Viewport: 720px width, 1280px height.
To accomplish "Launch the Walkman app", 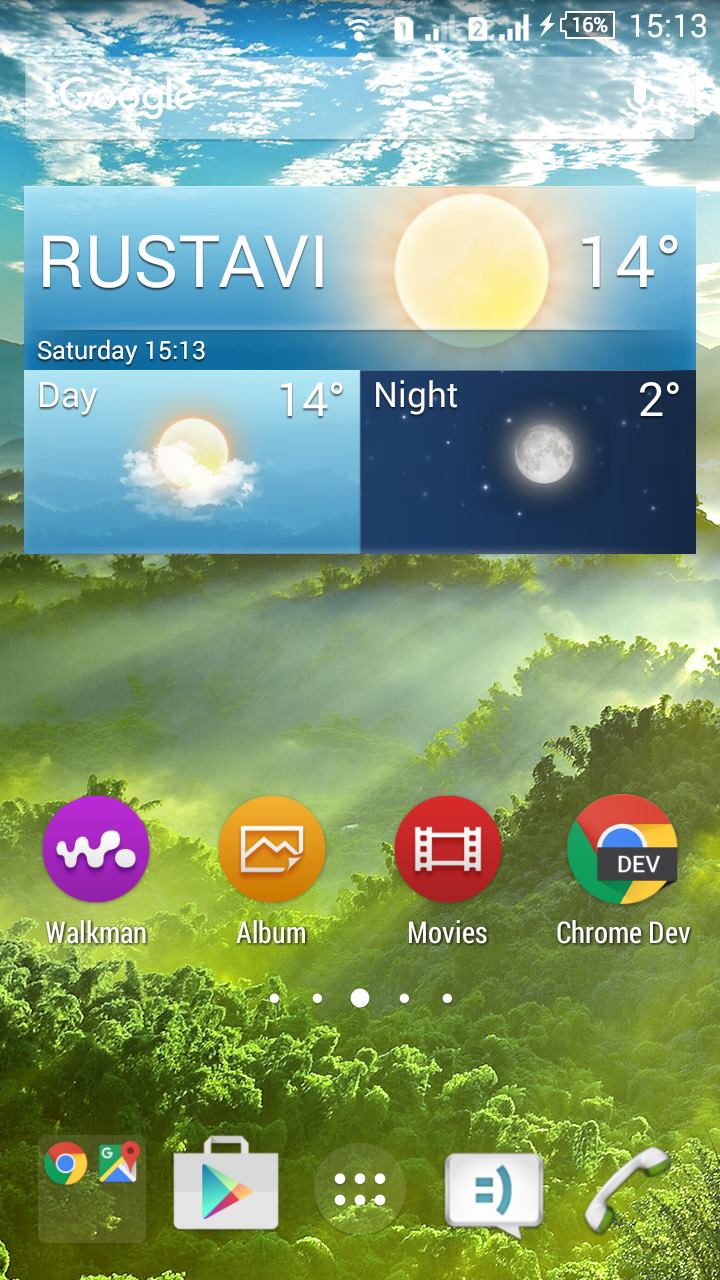I will [96, 850].
